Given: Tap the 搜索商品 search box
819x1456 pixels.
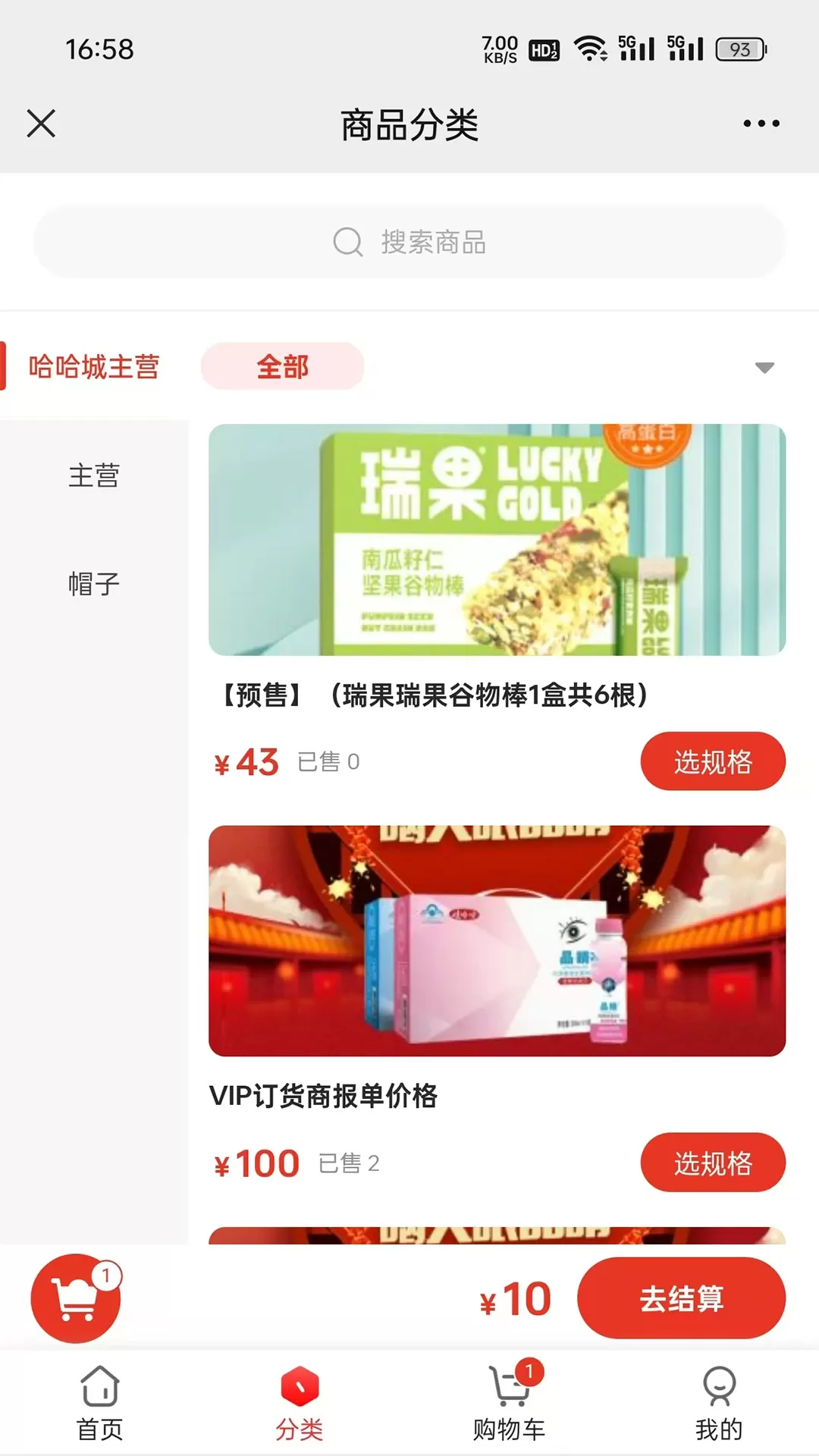Looking at the screenshot, I should 409,242.
